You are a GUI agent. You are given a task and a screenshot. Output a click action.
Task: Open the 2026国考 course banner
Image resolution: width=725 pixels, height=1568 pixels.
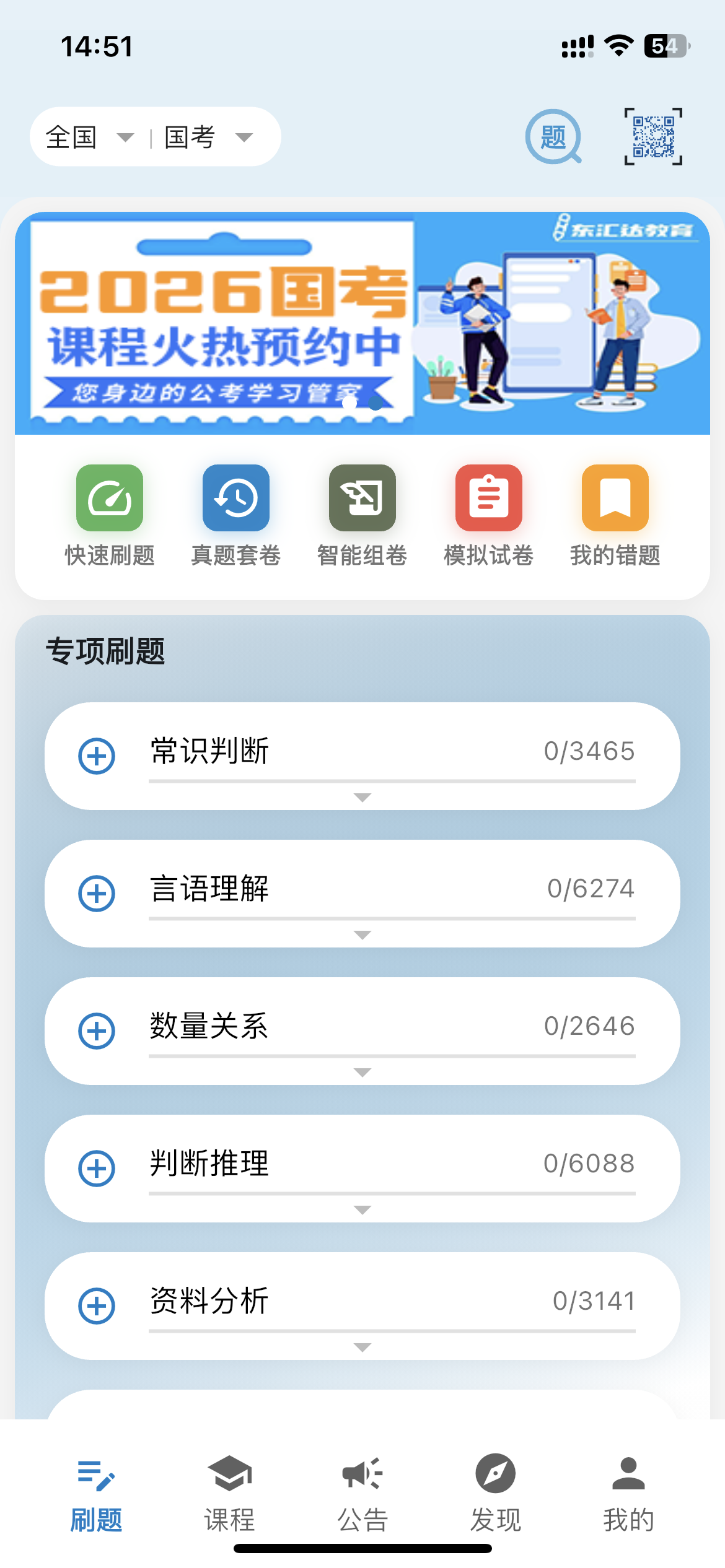[362, 323]
